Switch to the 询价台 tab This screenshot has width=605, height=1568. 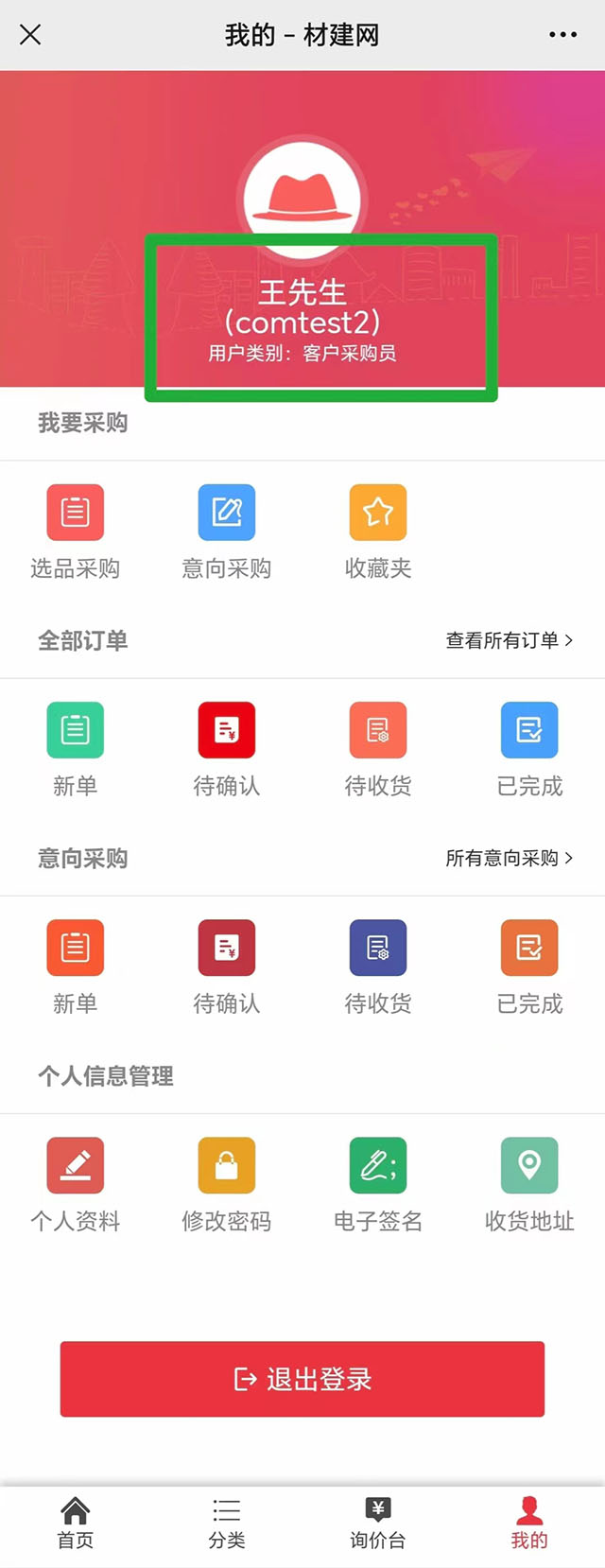tap(378, 1523)
